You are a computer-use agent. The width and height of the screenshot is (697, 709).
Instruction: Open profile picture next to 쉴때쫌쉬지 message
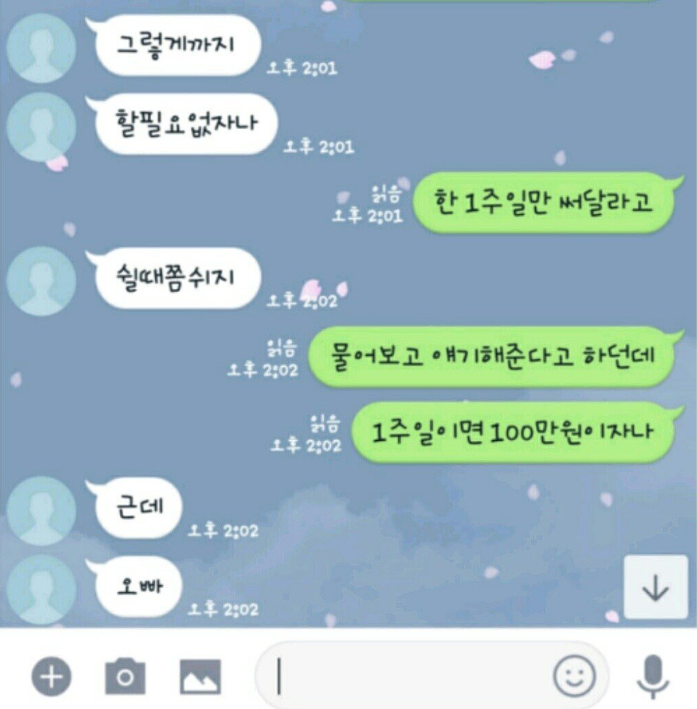click(x=41, y=281)
